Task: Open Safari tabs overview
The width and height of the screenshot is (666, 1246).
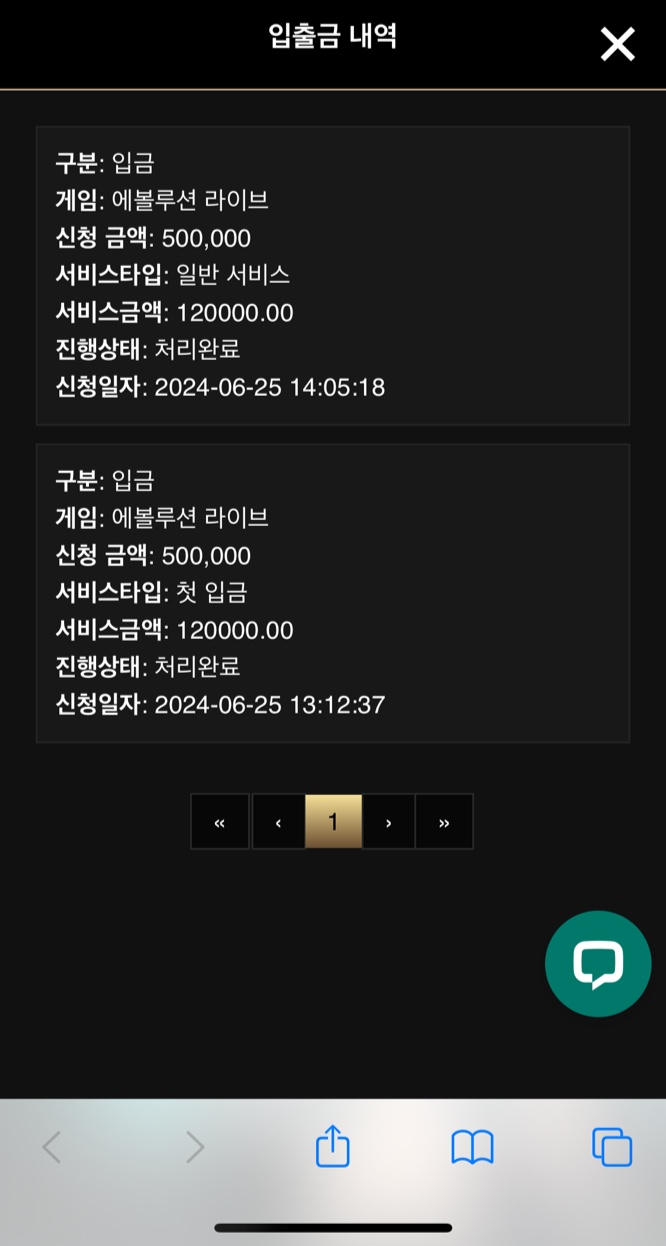Action: (612, 1147)
